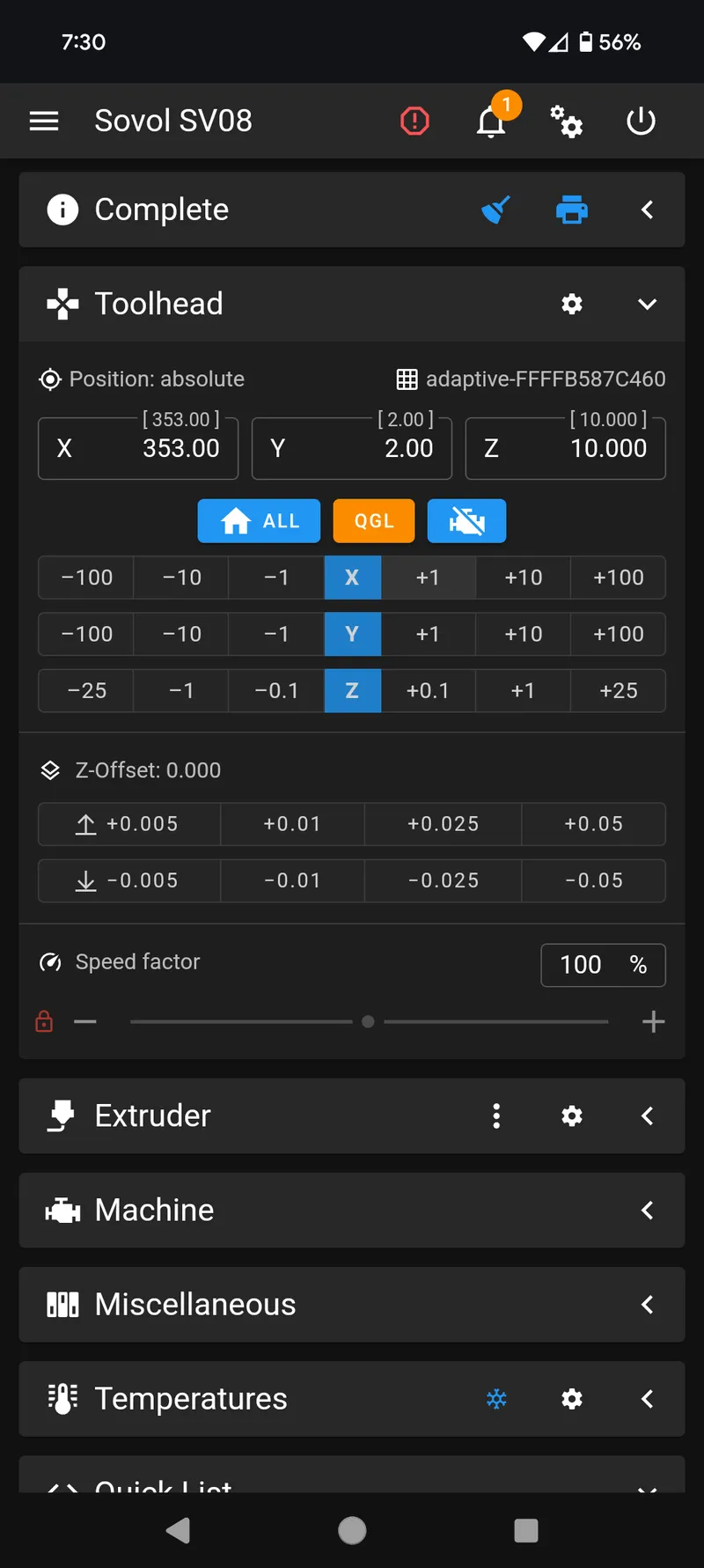Image resolution: width=704 pixels, height=1568 pixels.
Task: Raise Z by +25
Action: coord(619,690)
